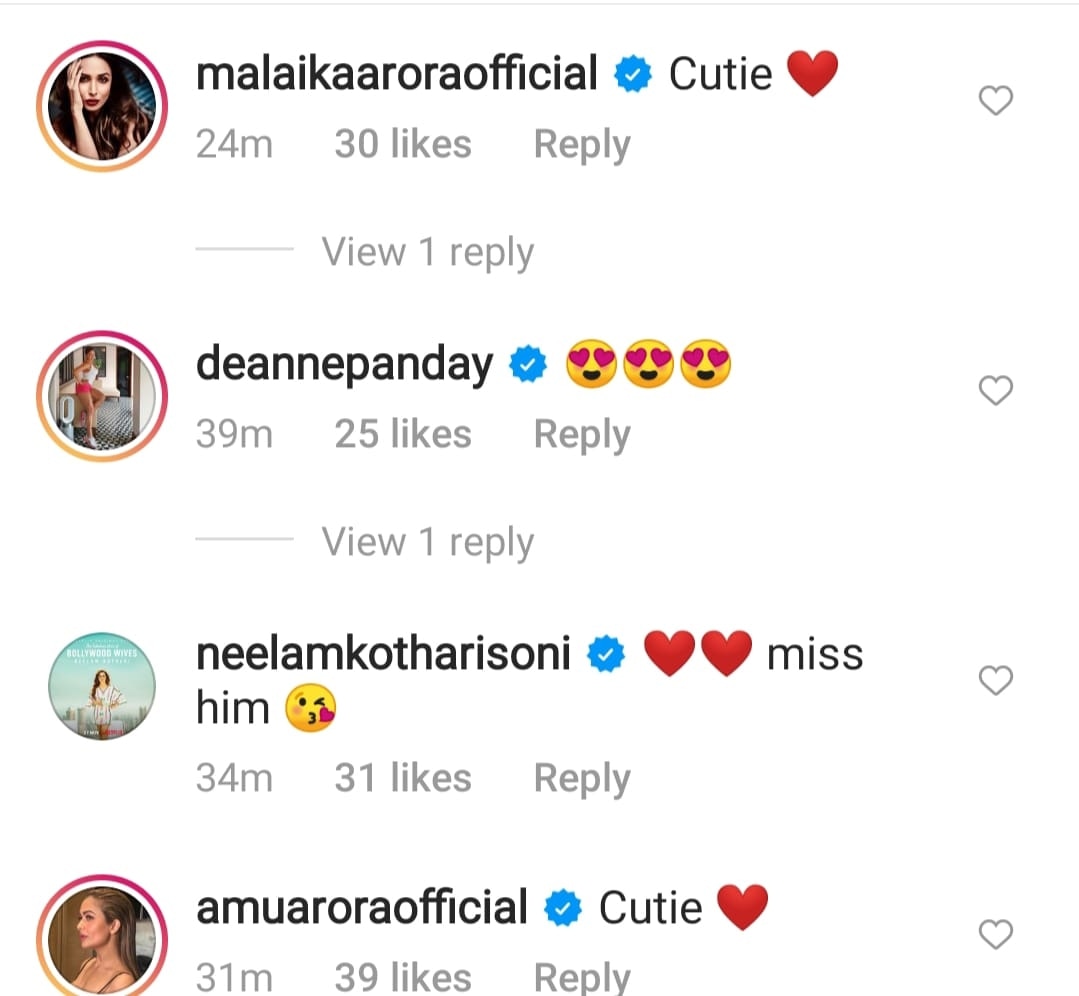1079x996 pixels.
Task: Tap the deannepanday username
Action: 344,365
